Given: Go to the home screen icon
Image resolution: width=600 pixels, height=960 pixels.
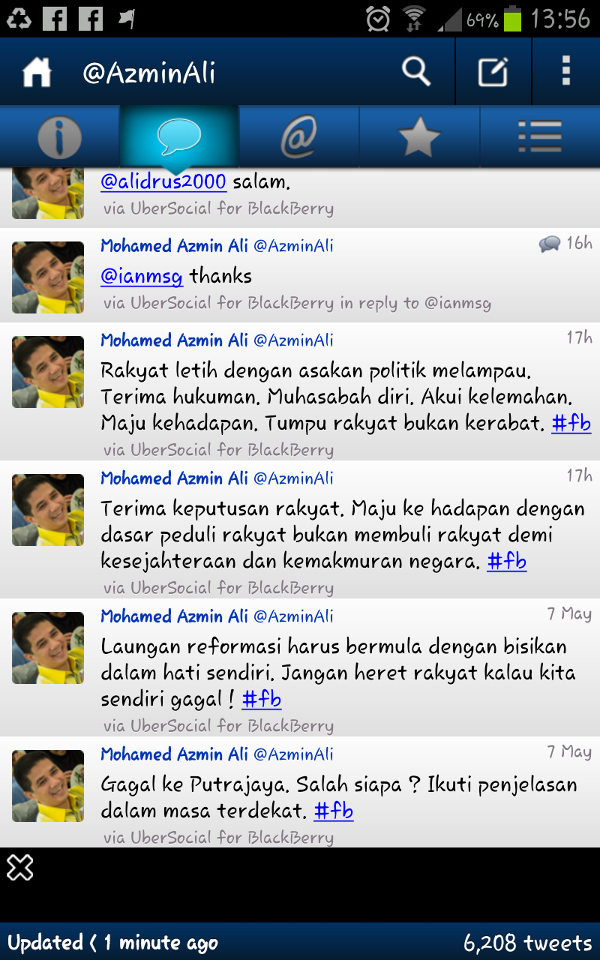Looking at the screenshot, I should pos(37,73).
